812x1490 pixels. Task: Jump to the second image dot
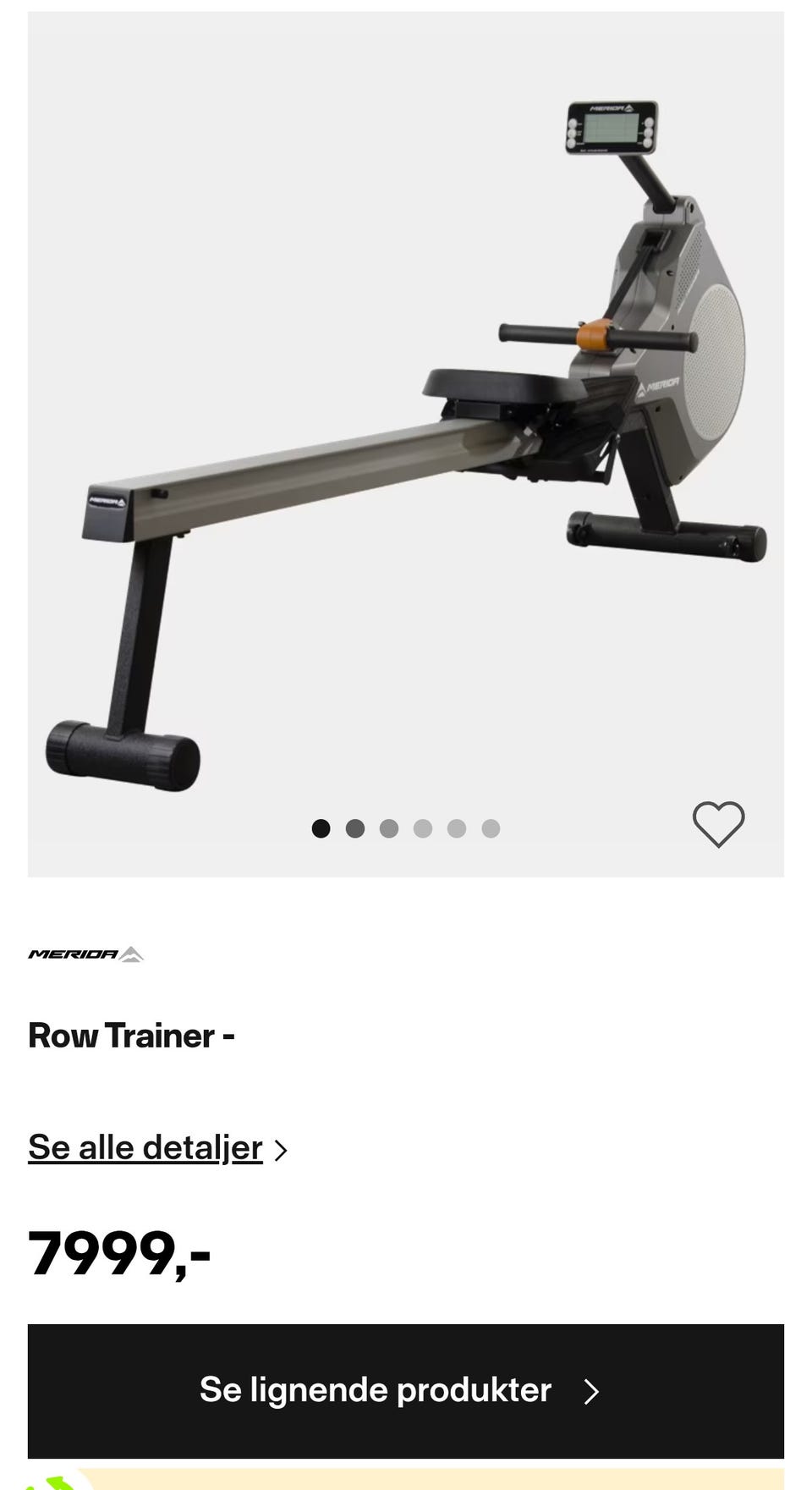point(355,828)
